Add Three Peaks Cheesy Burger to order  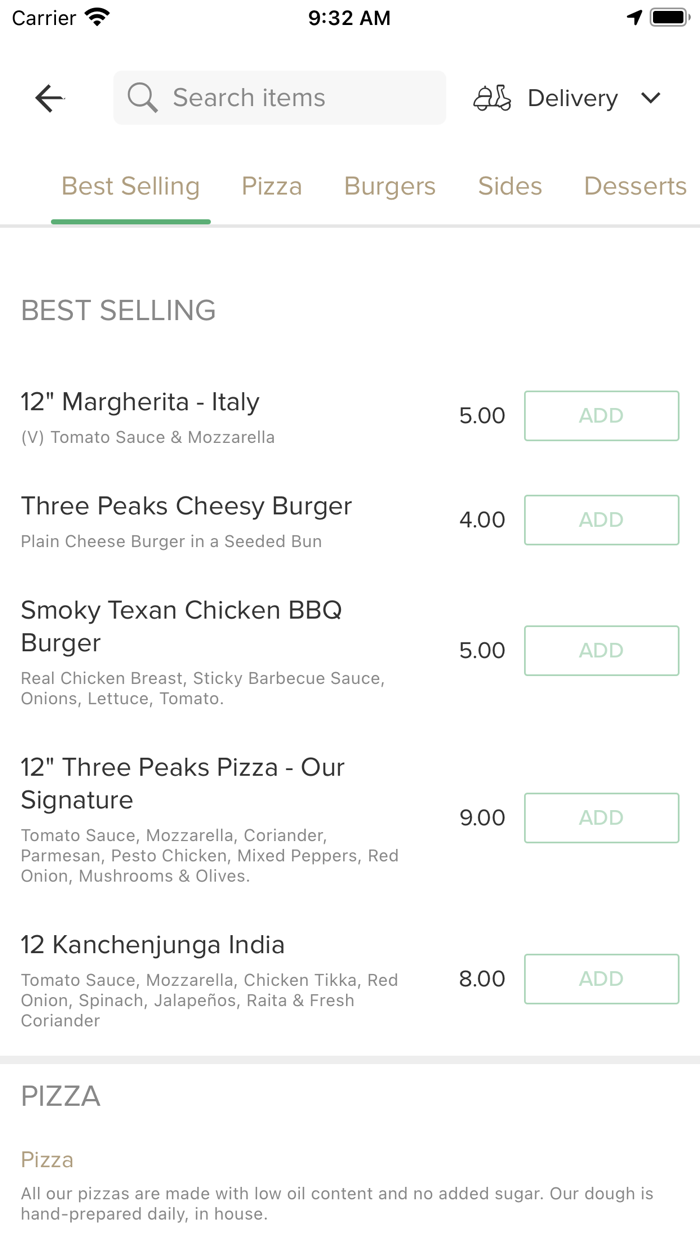tap(601, 520)
